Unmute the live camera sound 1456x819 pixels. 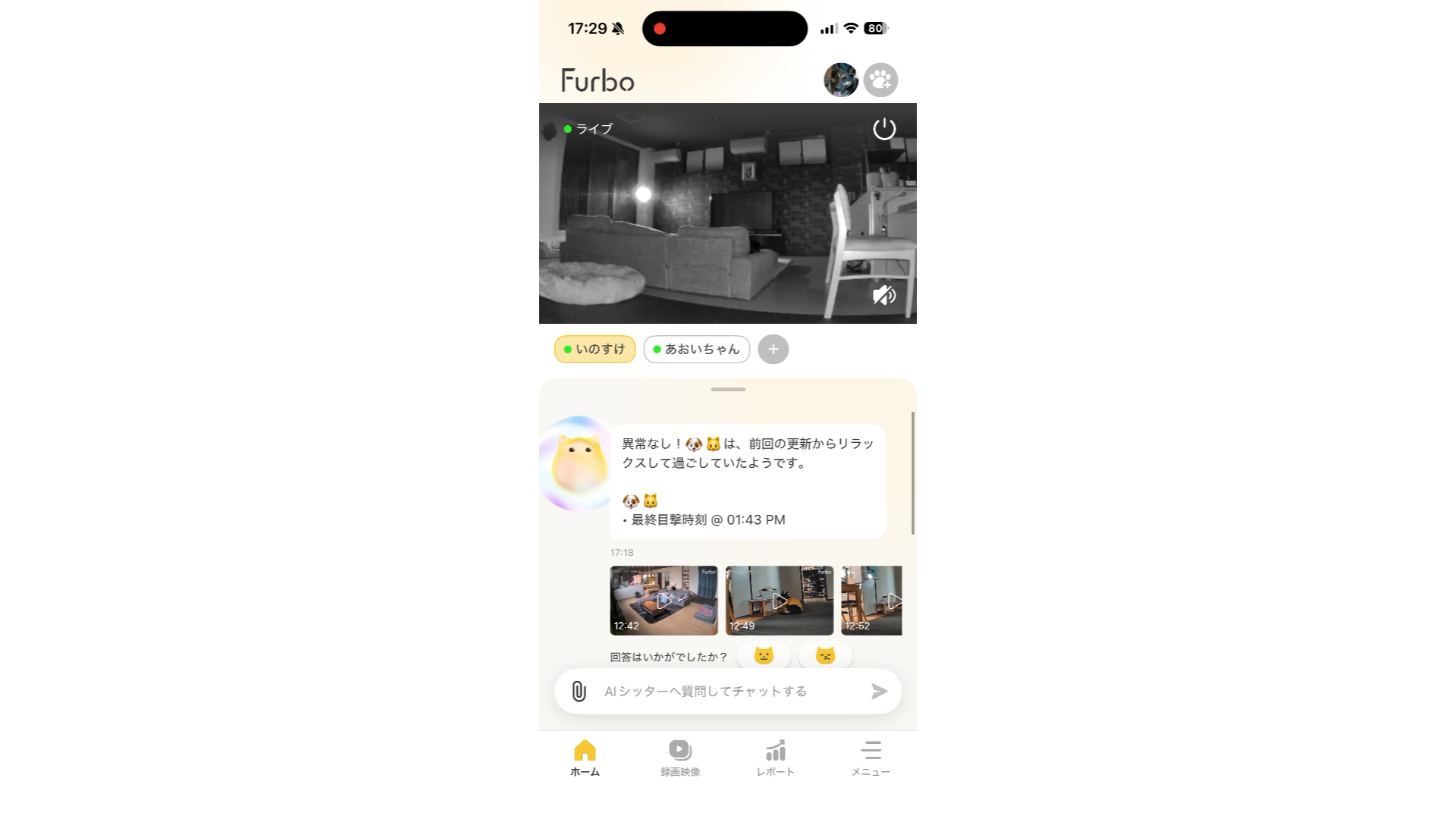pyautogui.click(x=883, y=295)
